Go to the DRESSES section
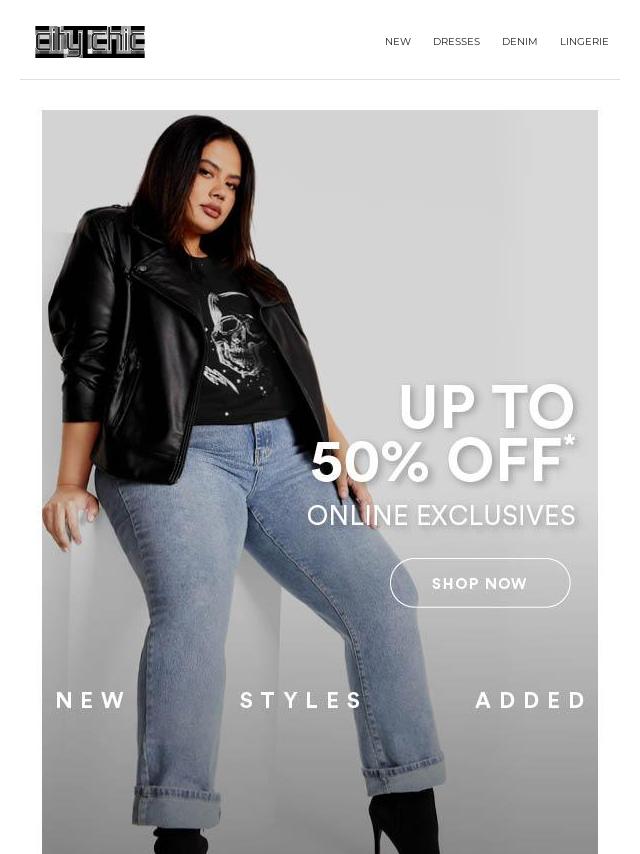 [456, 42]
